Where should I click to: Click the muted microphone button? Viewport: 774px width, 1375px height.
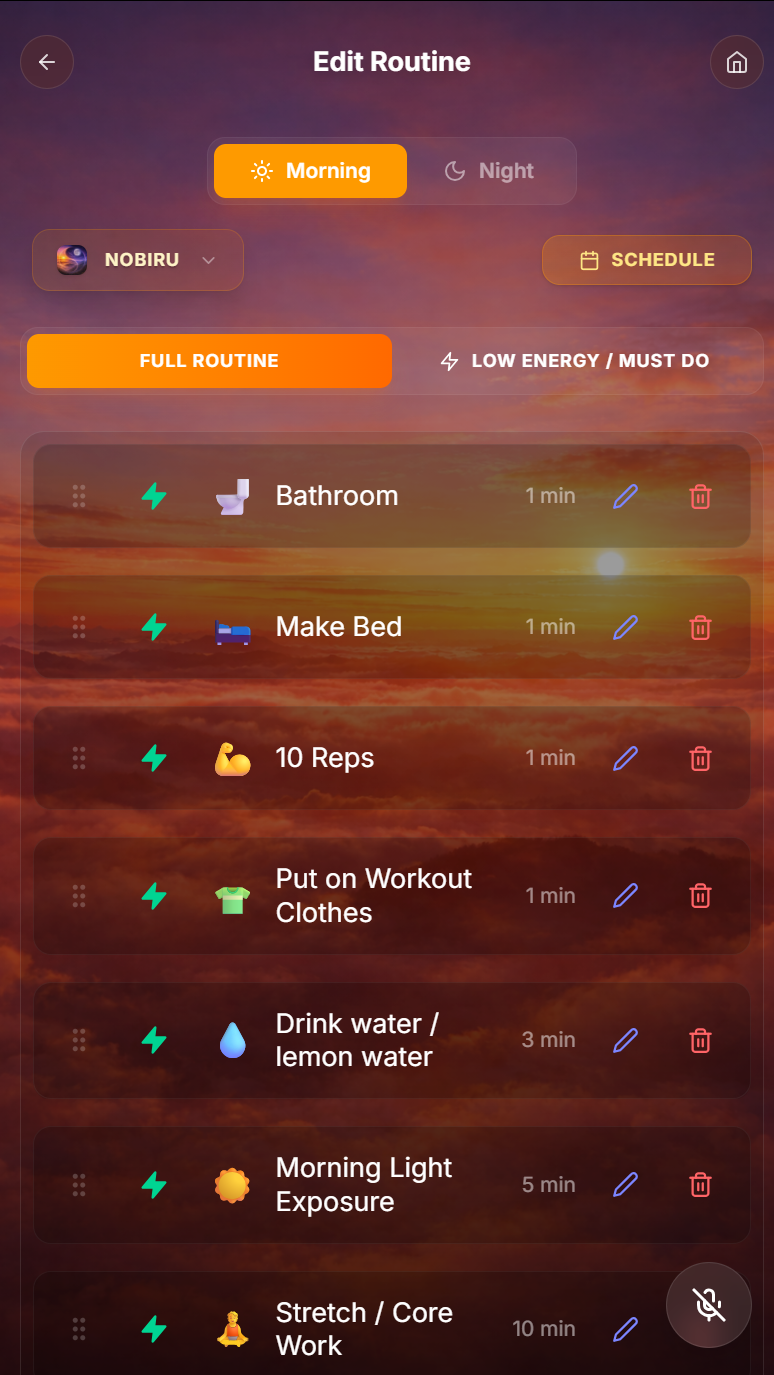pos(708,1305)
